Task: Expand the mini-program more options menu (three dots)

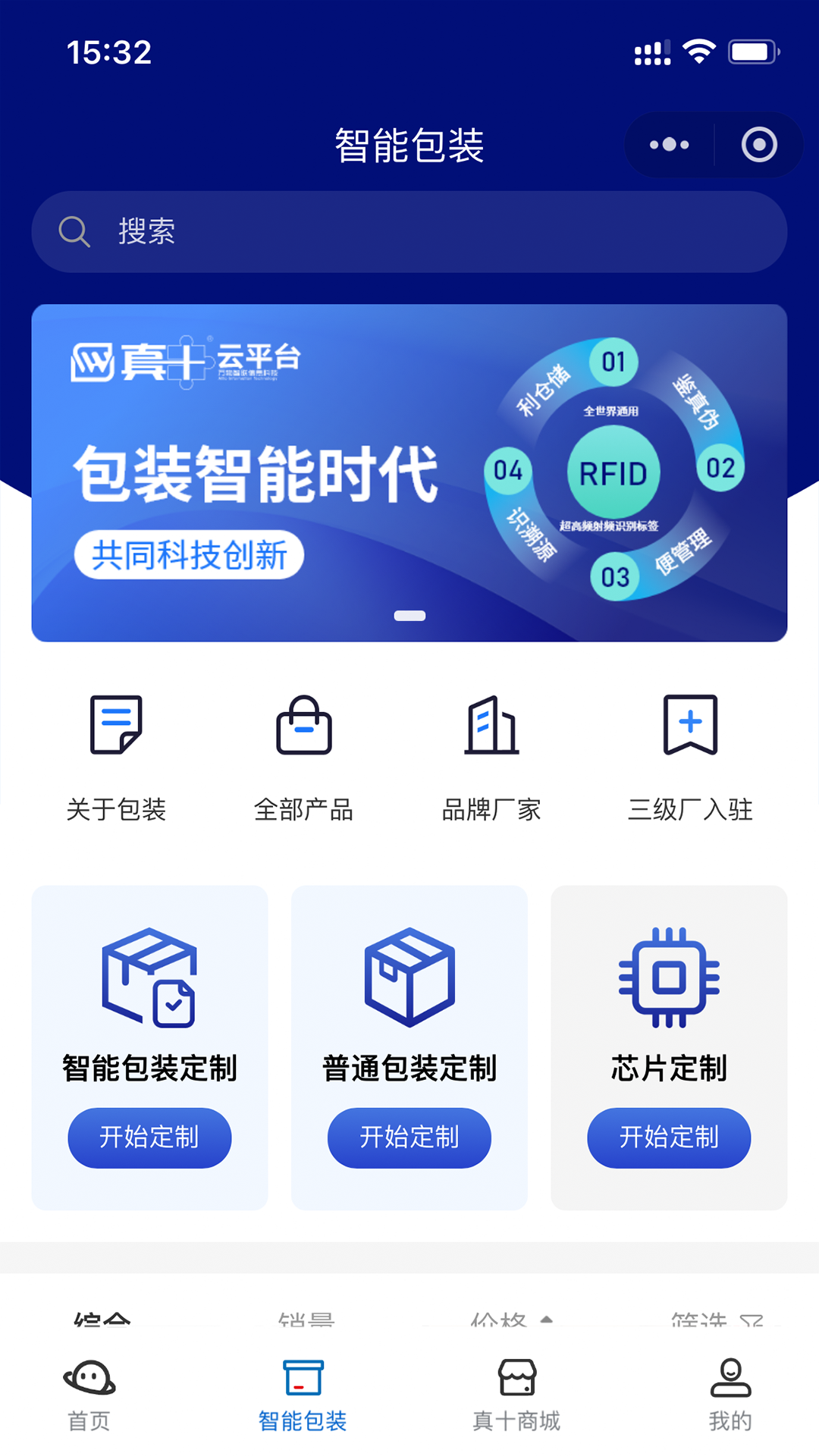Action: point(668,144)
